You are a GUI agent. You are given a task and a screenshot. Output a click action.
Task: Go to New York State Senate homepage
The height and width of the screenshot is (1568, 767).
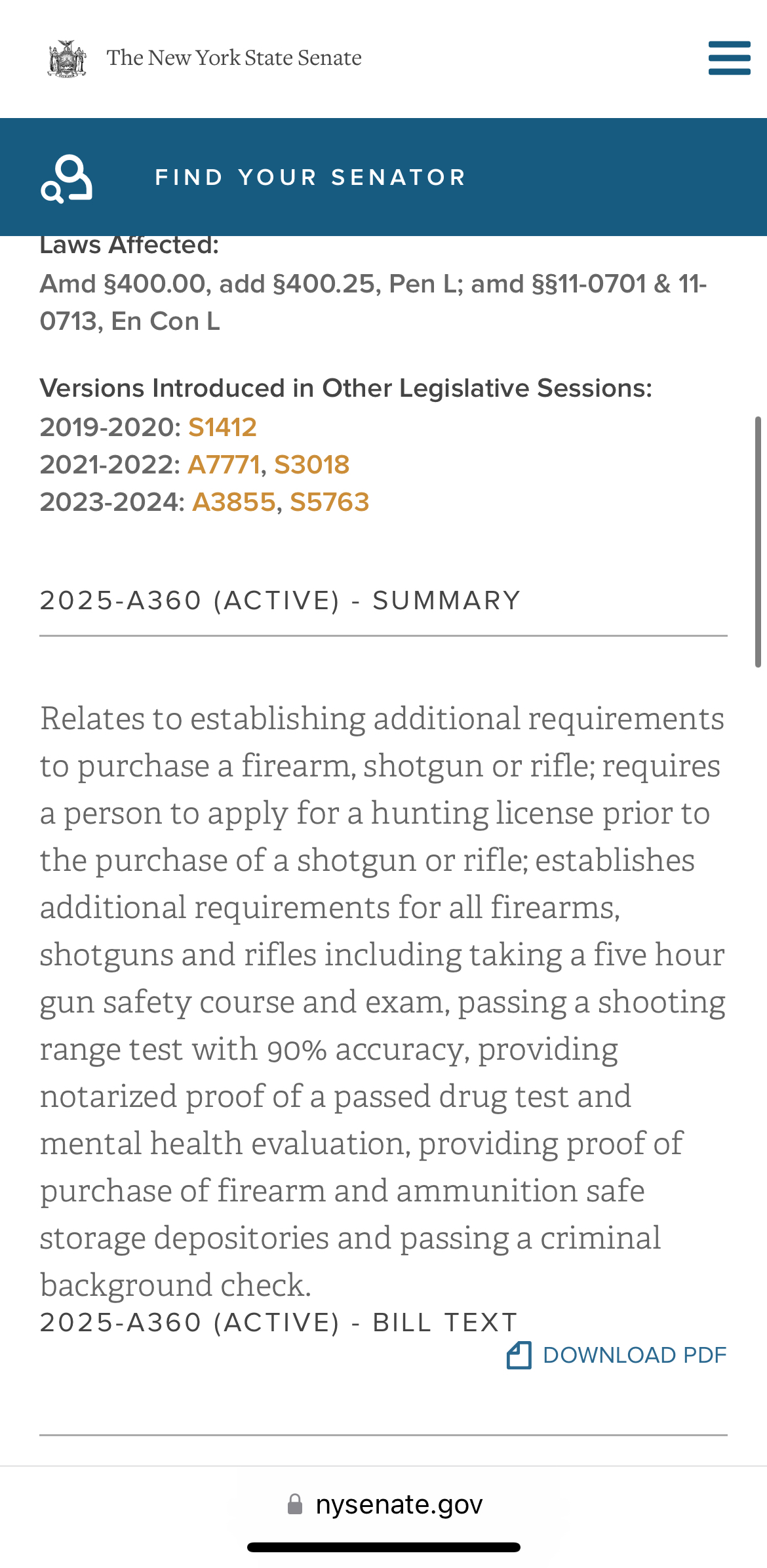[205, 58]
